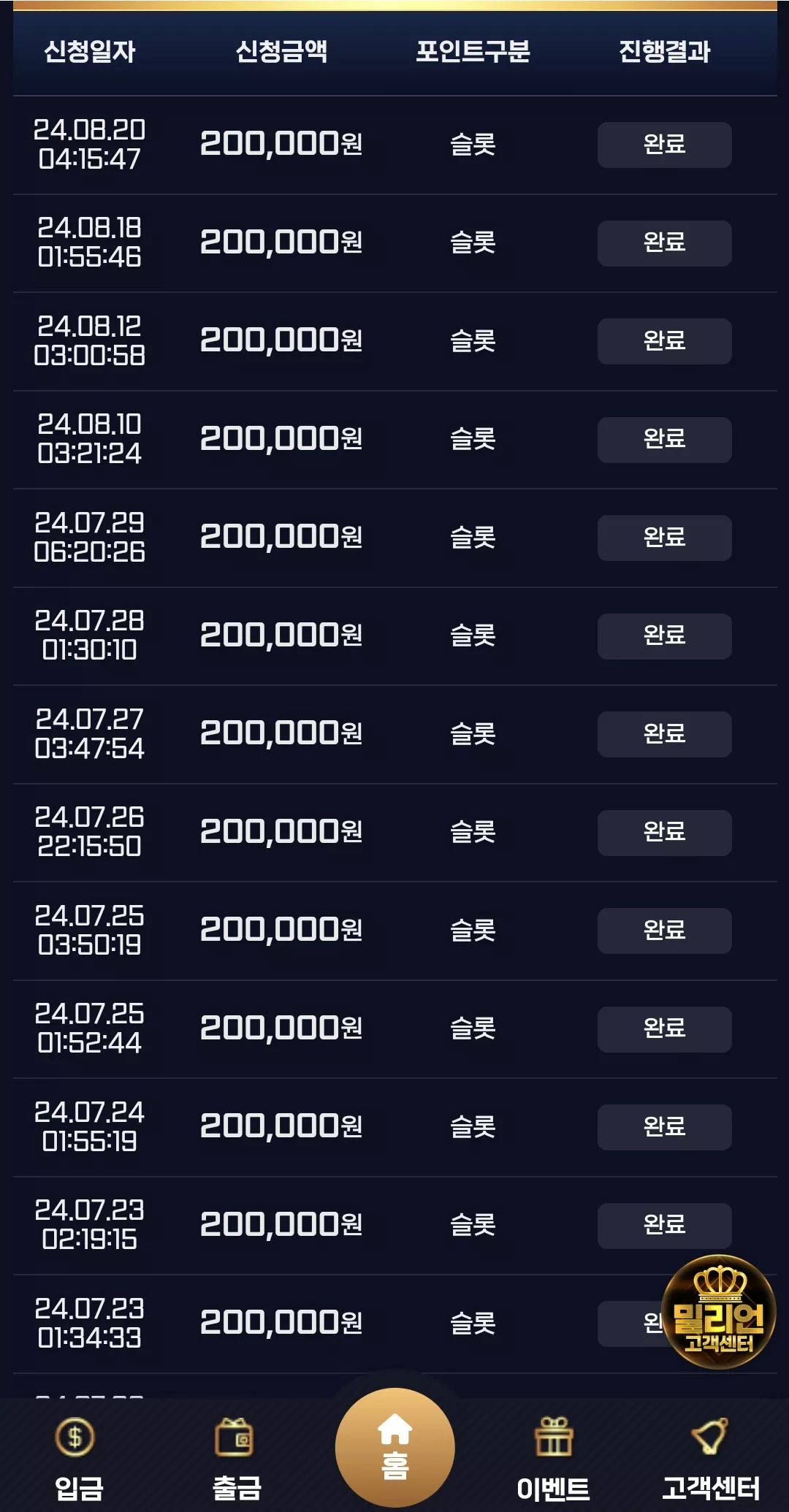789x1512 pixels.
Task: Tap the floating 밀리언 고객센터 badge
Action: [x=718, y=1312]
